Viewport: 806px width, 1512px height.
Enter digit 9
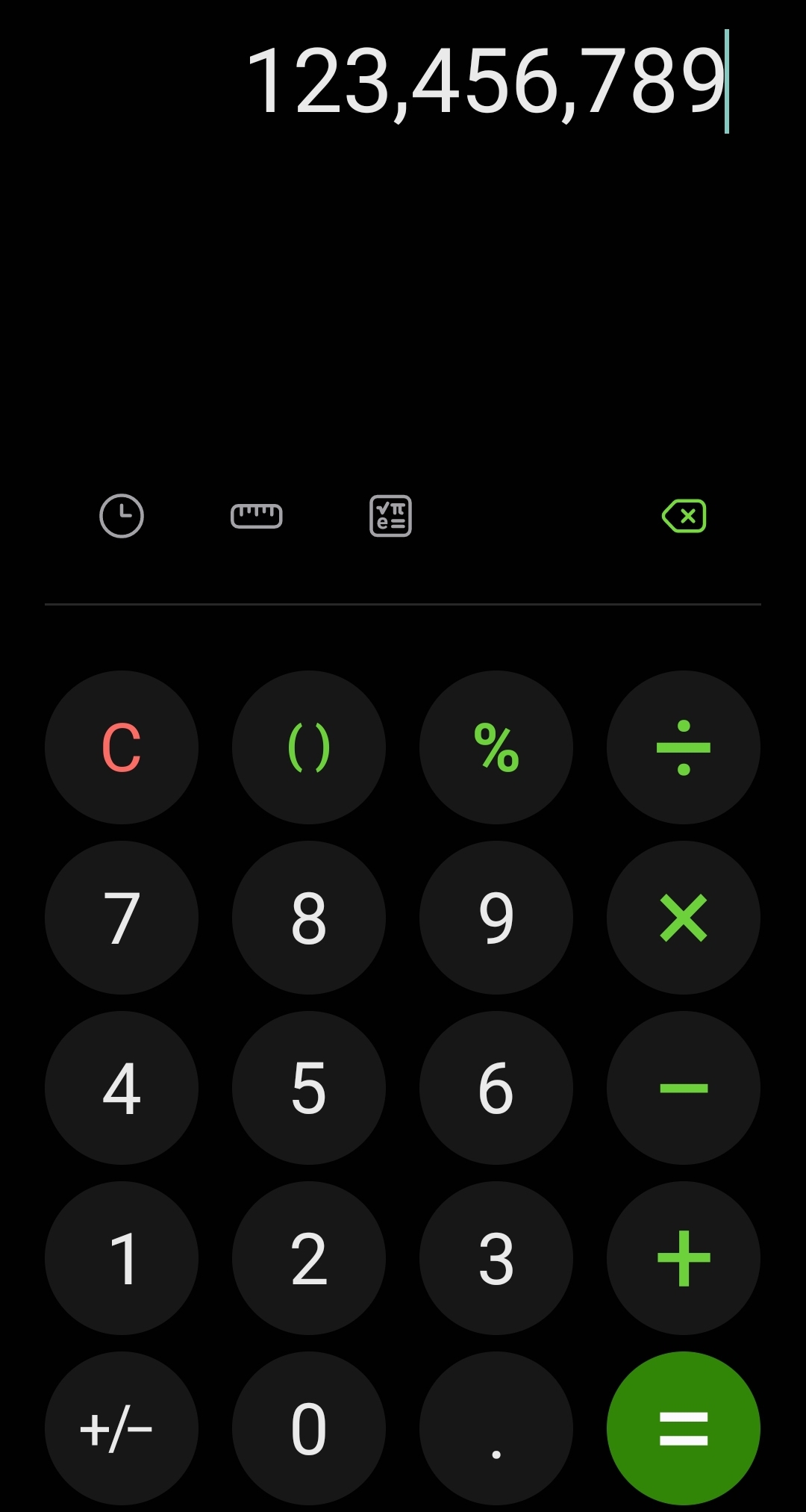tap(496, 918)
